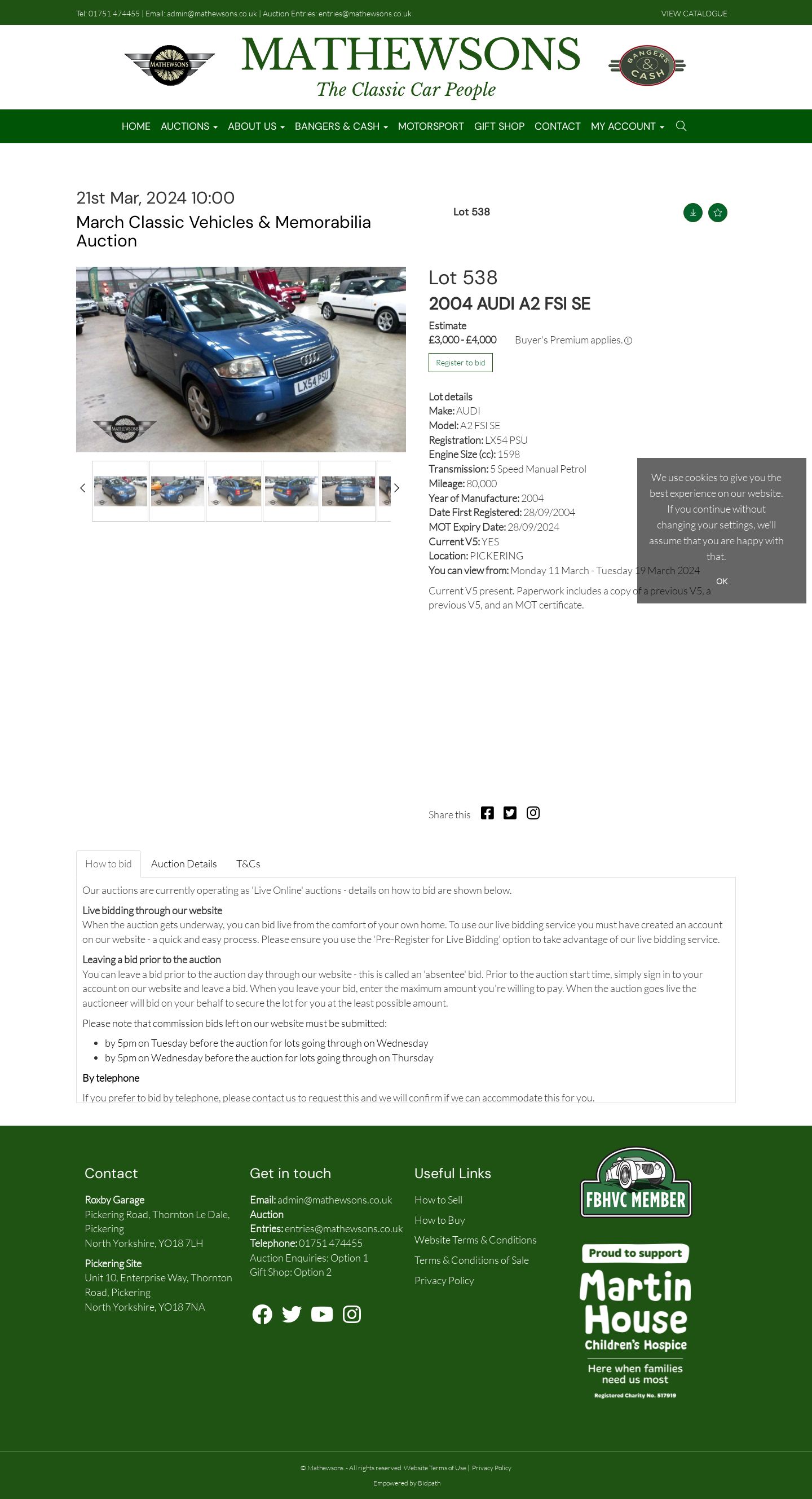Open the View Catalogue link
The image size is (812, 1499).
click(694, 14)
